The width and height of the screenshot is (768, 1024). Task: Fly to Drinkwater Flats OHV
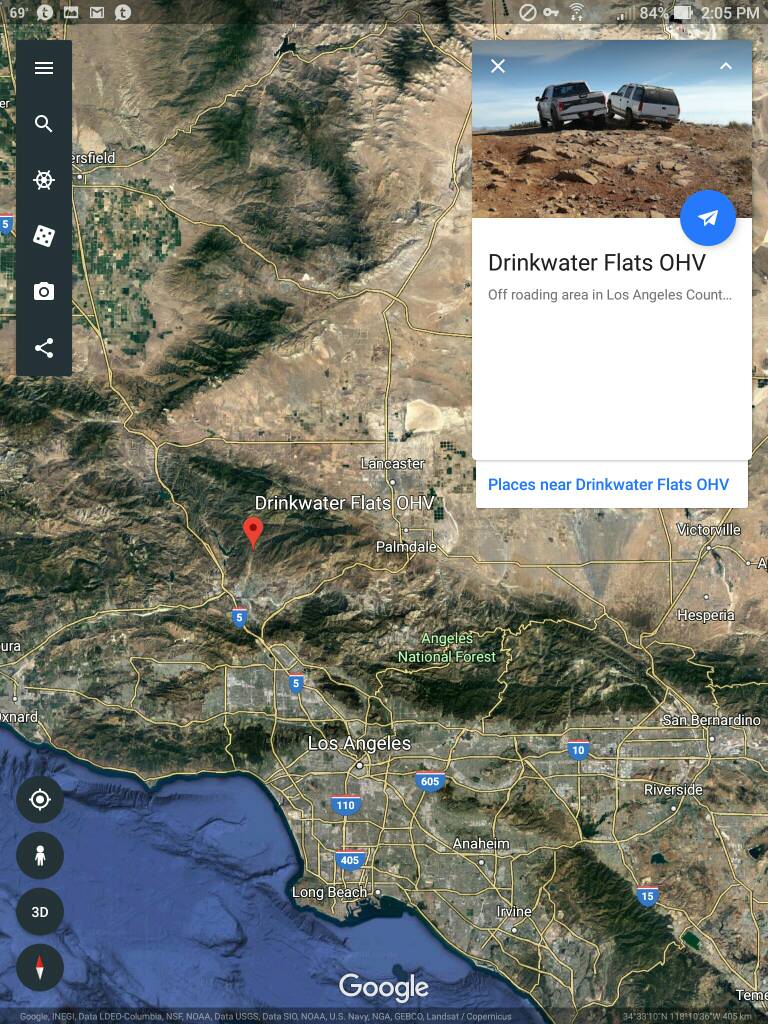708,218
